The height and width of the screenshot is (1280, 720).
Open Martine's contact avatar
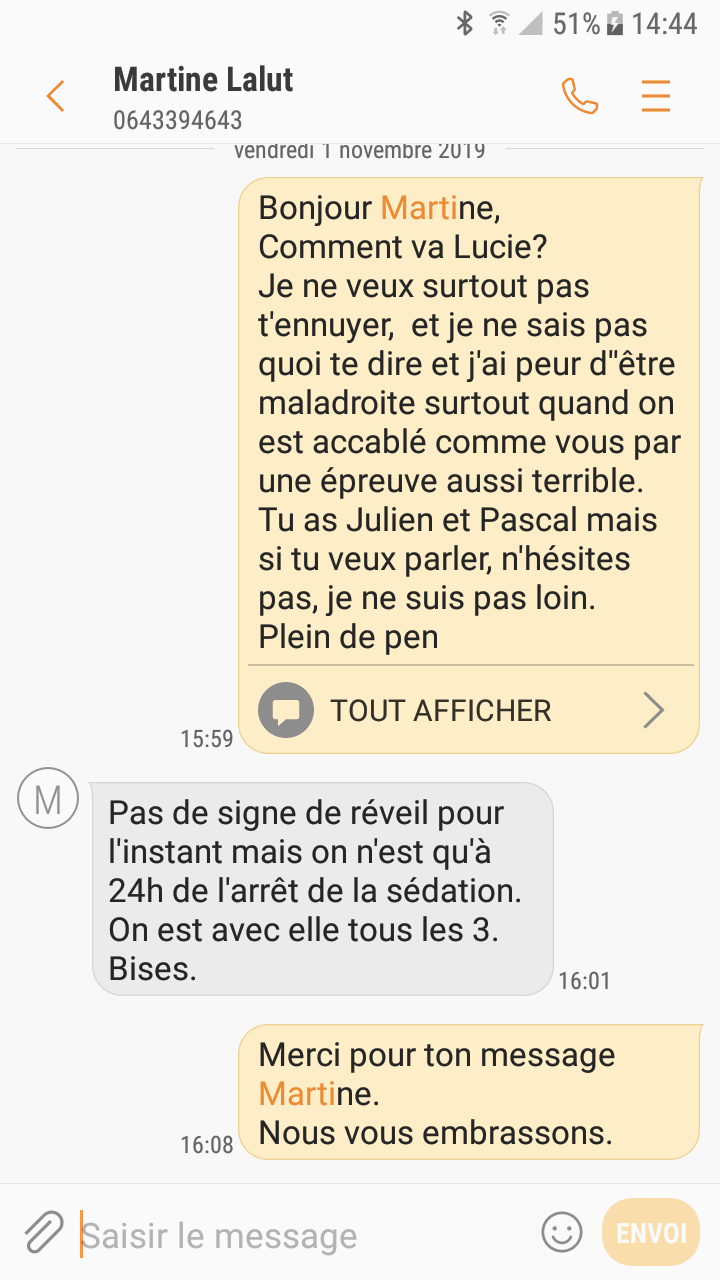coord(48,798)
